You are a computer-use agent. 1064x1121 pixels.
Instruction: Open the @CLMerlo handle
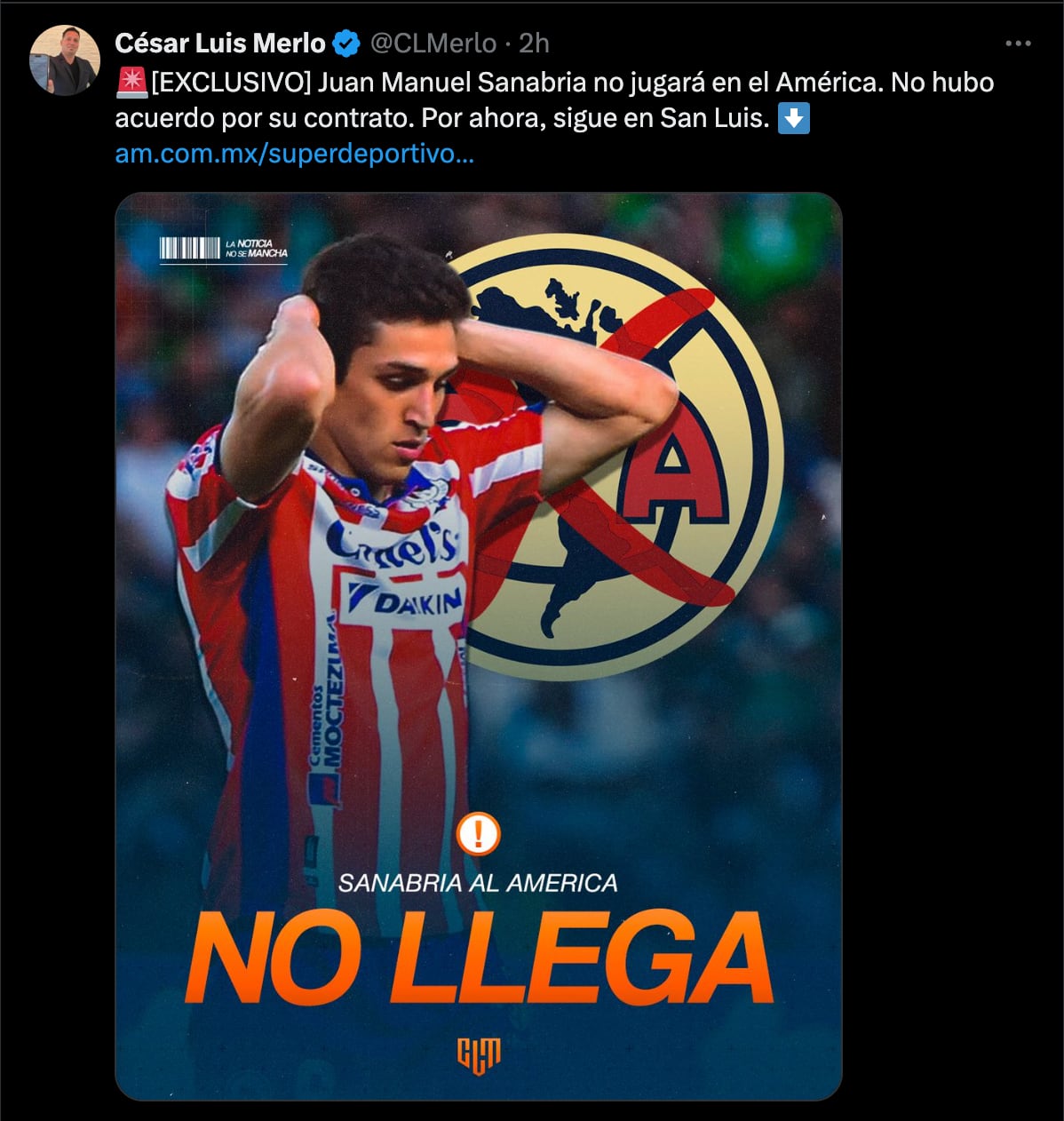(x=433, y=43)
